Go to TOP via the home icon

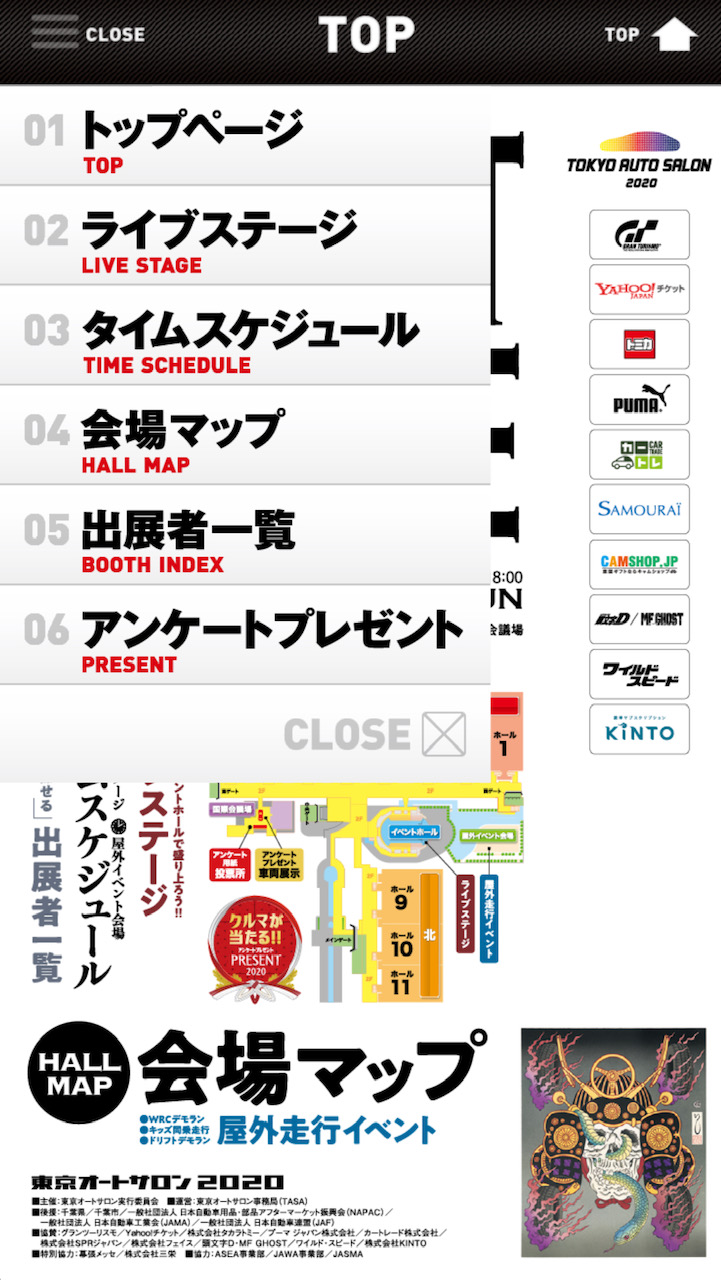coord(651,34)
